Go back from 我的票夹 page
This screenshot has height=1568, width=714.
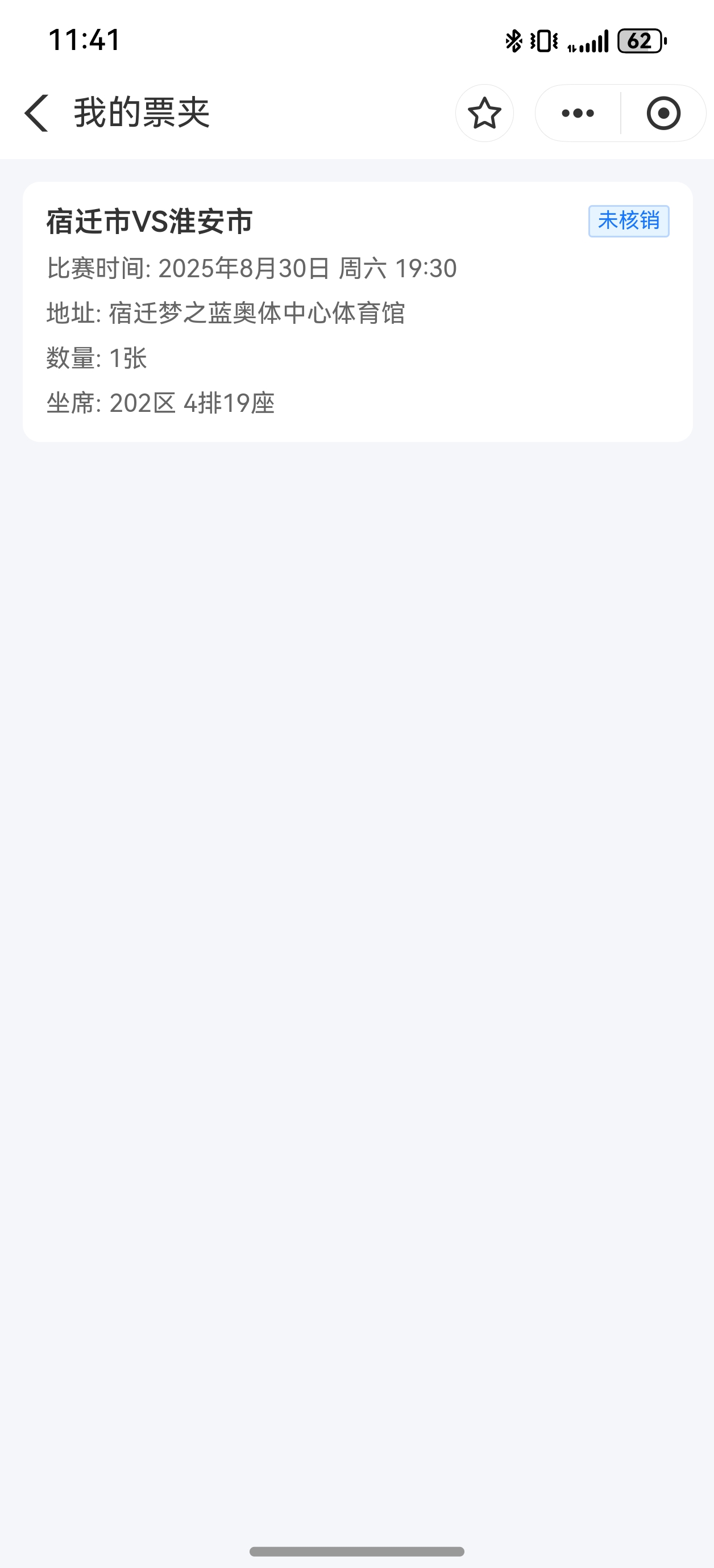(x=36, y=113)
